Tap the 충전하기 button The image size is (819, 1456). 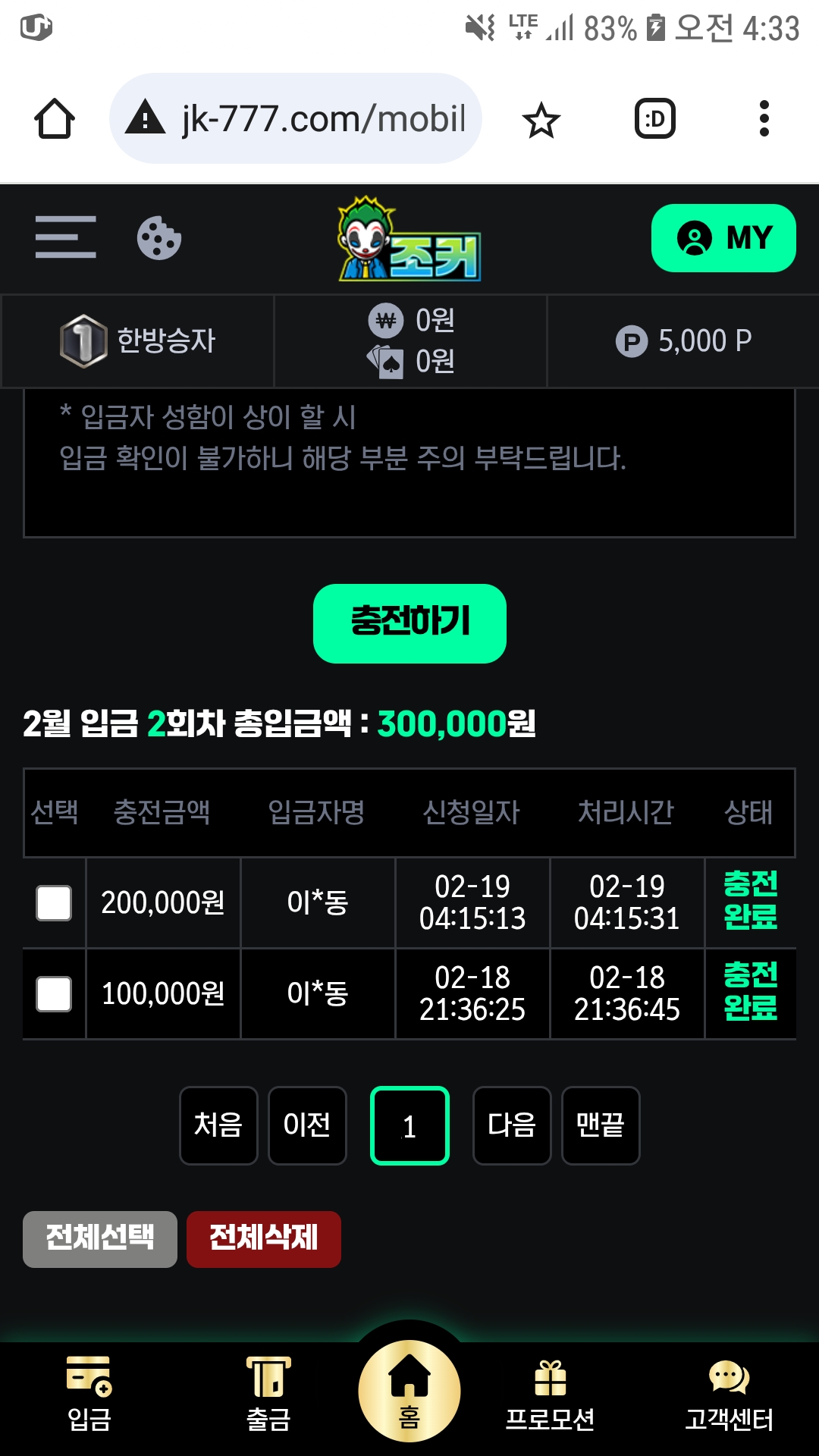(409, 623)
